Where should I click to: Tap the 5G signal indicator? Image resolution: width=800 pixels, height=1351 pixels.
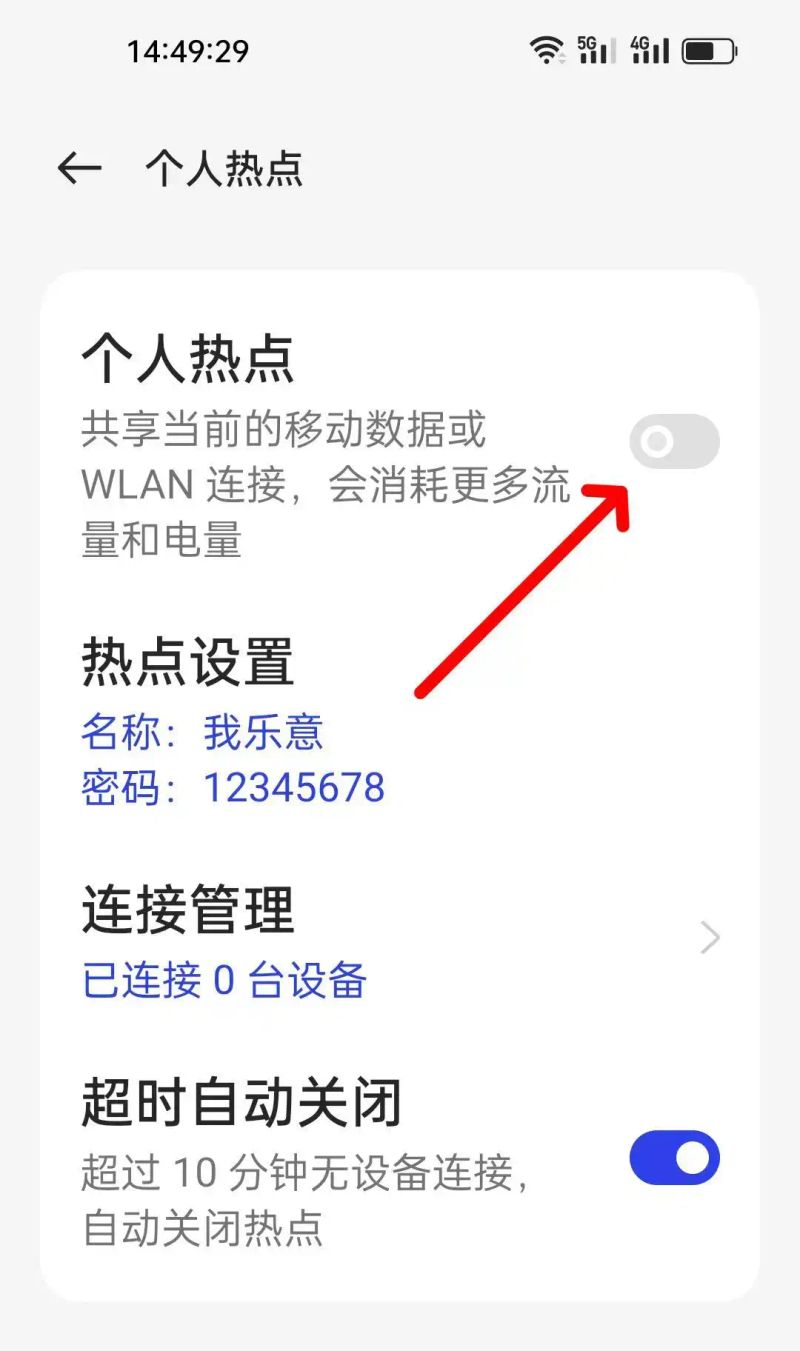(x=597, y=48)
